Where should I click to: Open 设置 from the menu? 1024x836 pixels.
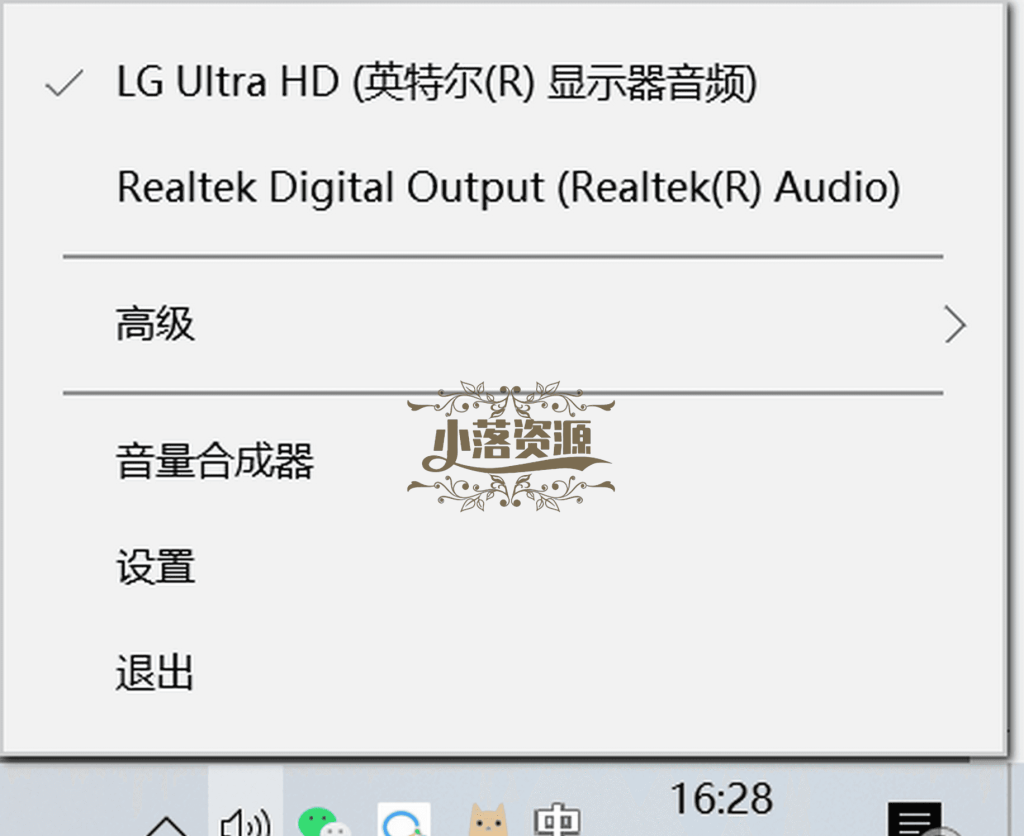point(155,567)
